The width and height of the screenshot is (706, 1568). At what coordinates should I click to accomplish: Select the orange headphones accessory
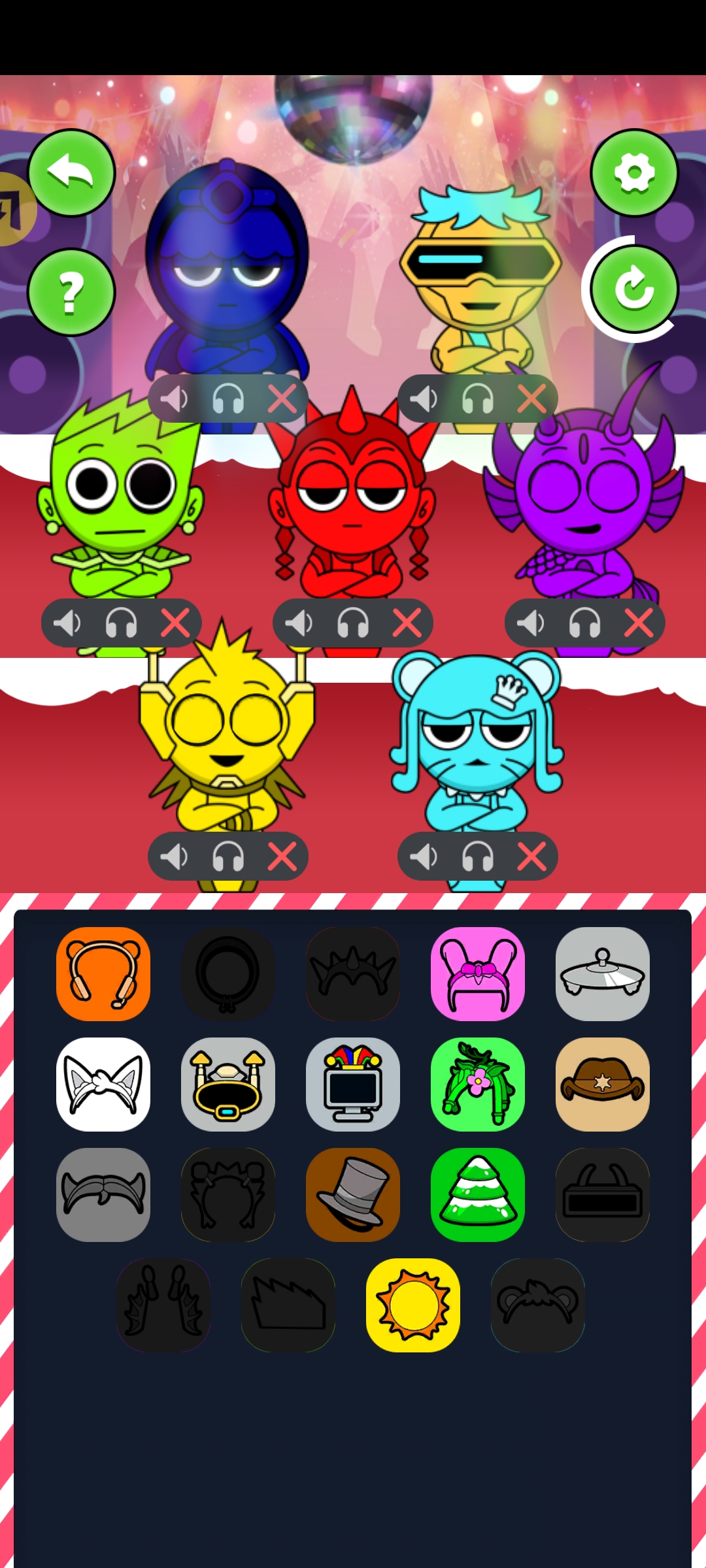coord(103,973)
